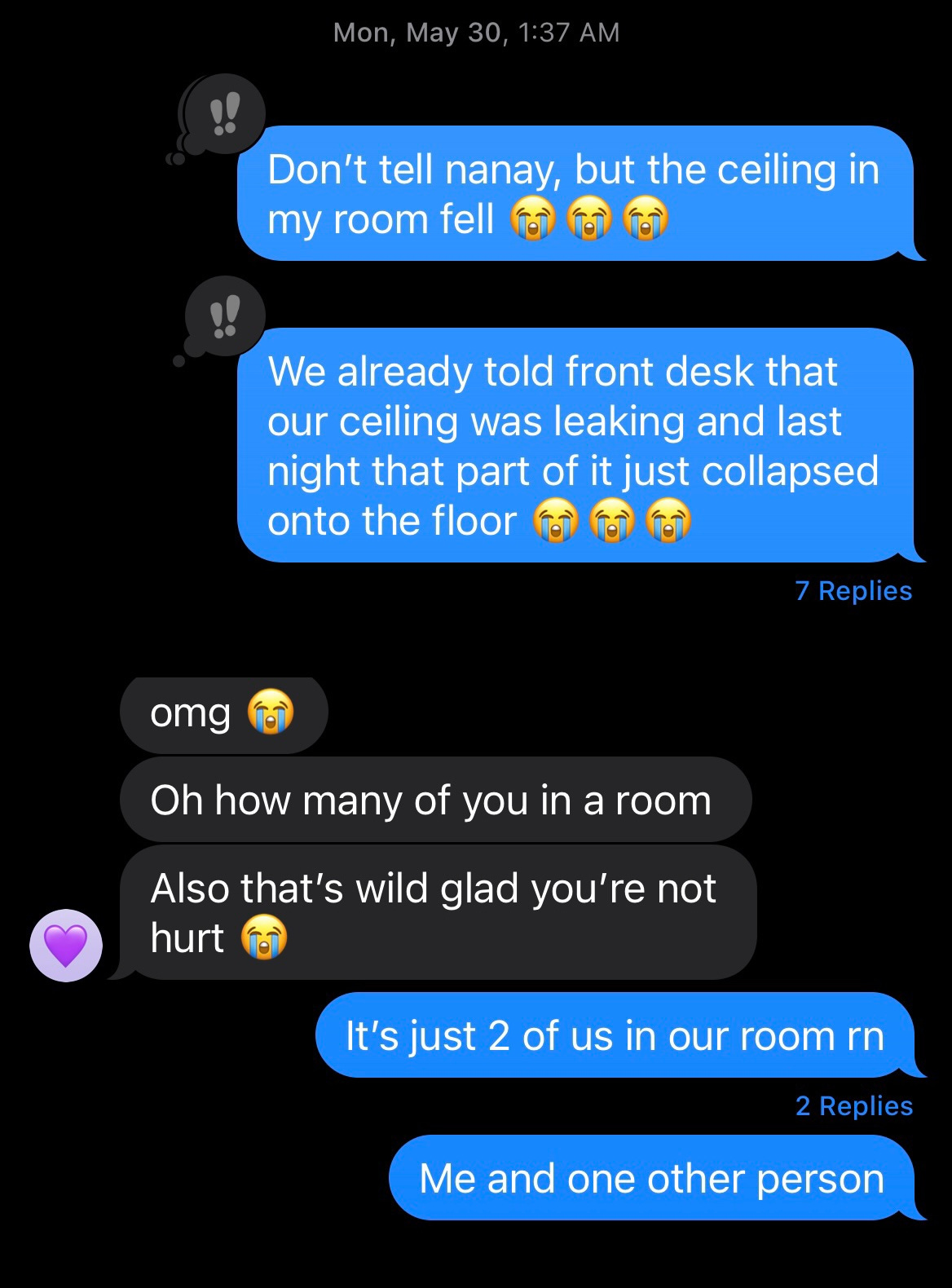The height and width of the screenshot is (1288, 952).
Task: Tap the purple heart contact avatar
Action: tap(66, 945)
